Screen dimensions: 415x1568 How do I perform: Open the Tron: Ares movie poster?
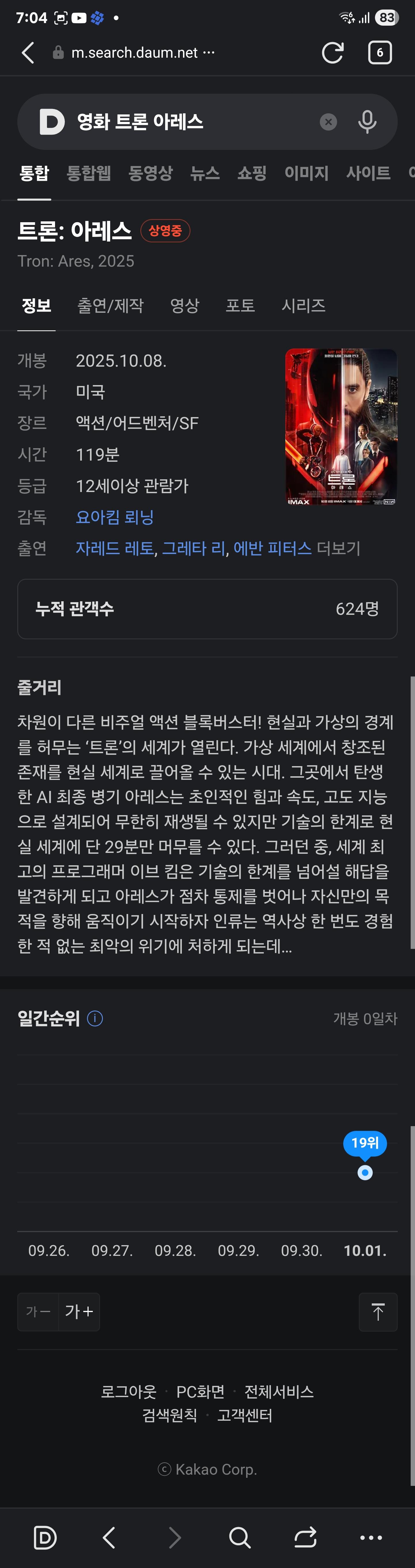(341, 427)
